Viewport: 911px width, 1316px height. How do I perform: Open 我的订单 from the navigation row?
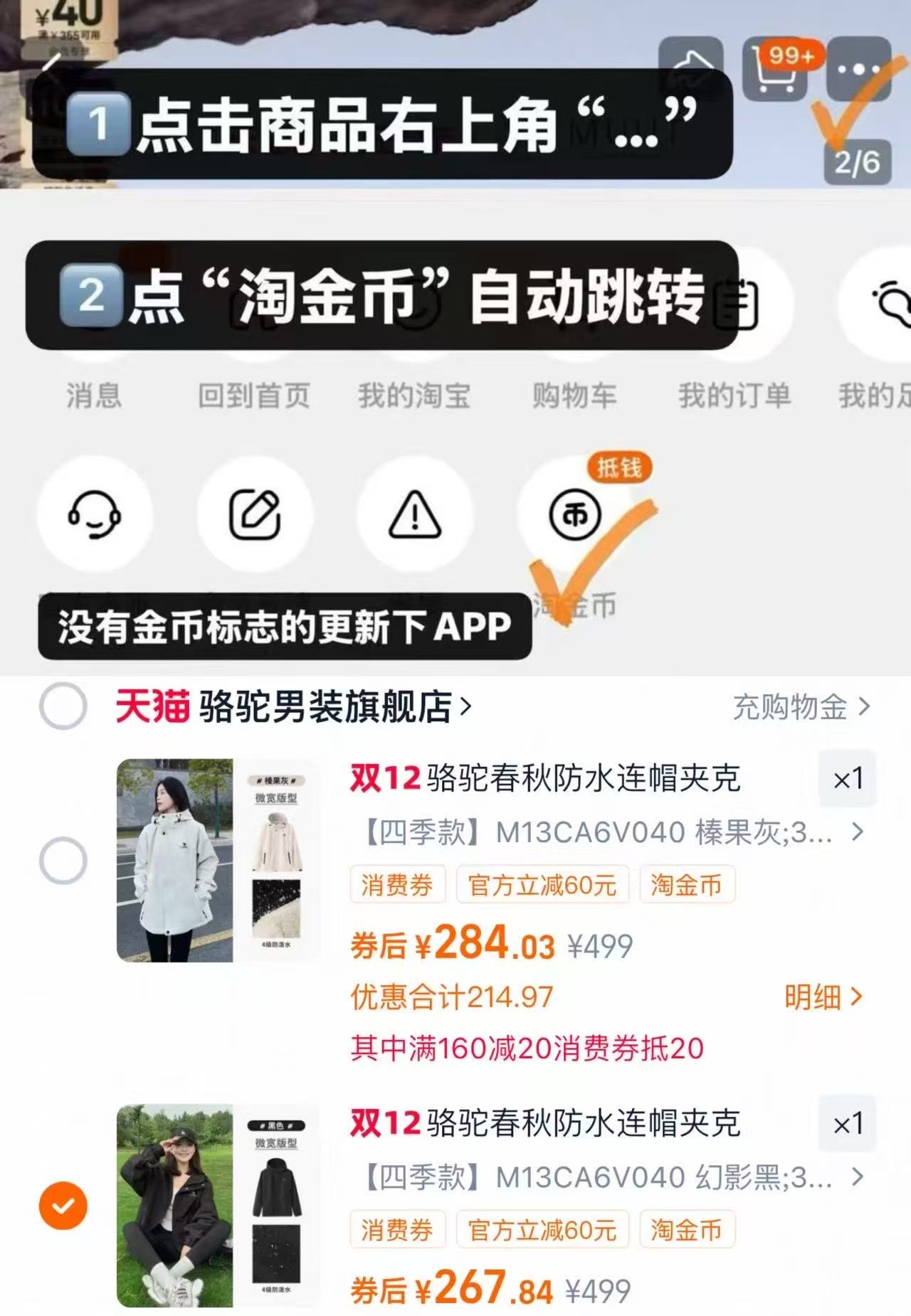pyautogui.click(x=736, y=397)
